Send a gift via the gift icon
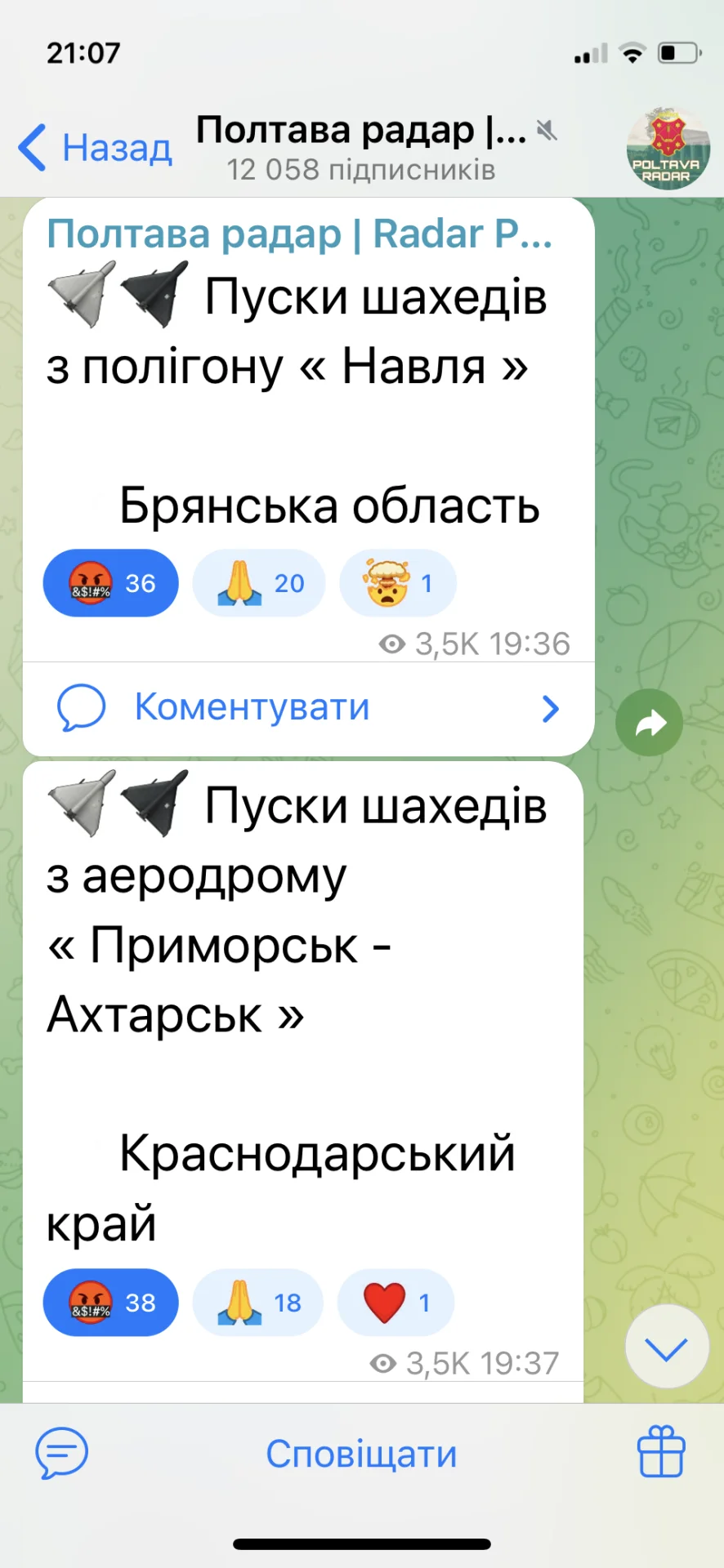The height and width of the screenshot is (1568, 724). click(x=661, y=1452)
